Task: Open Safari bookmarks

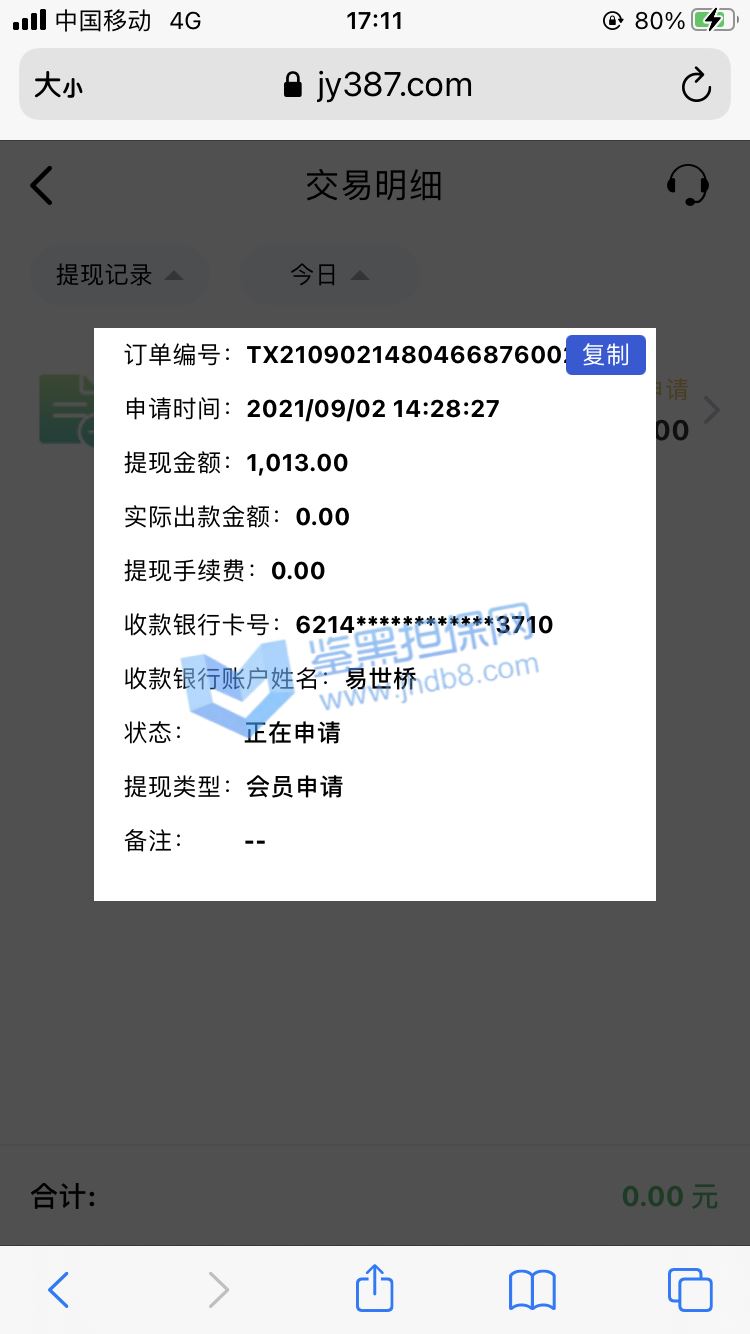Action: pyautogui.click(x=532, y=1290)
